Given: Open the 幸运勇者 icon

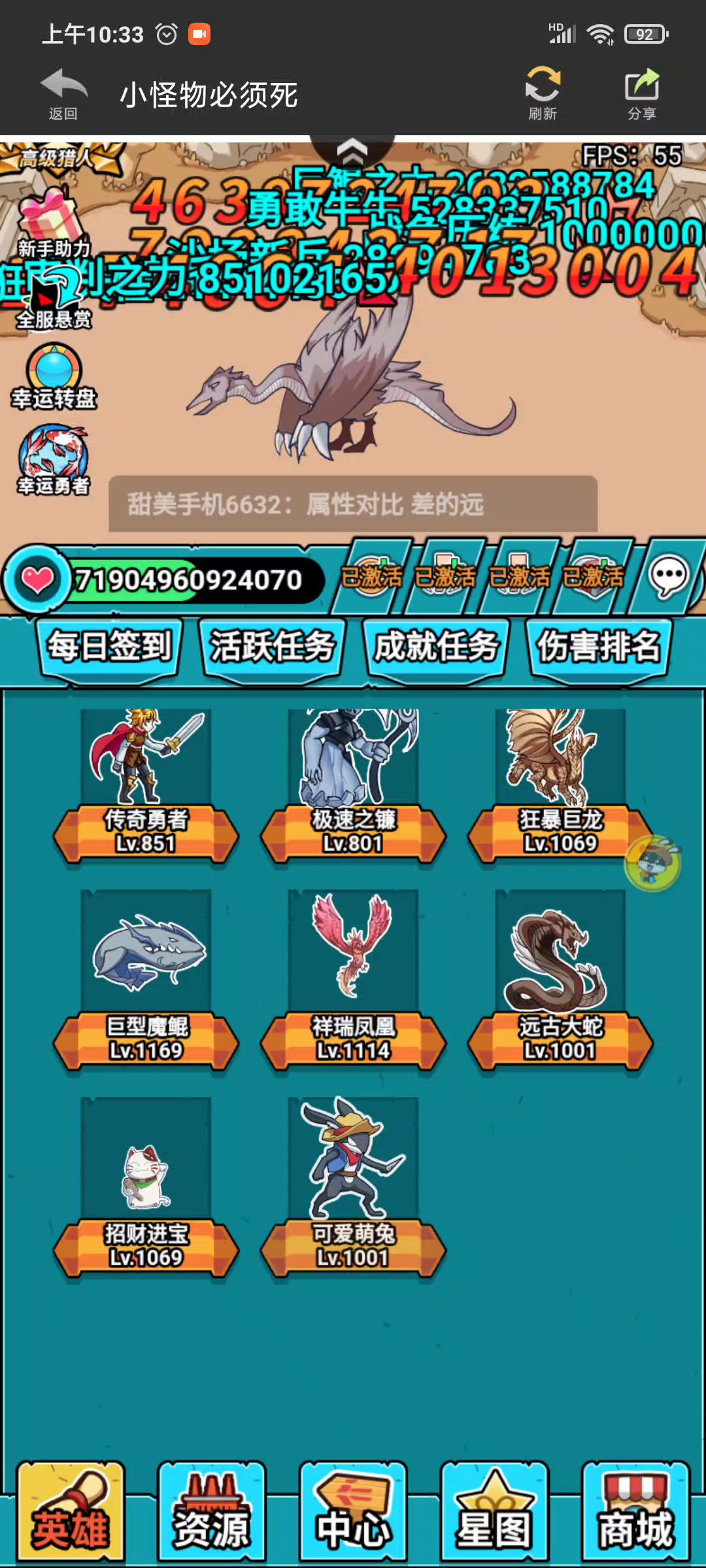Looking at the screenshot, I should (54, 459).
